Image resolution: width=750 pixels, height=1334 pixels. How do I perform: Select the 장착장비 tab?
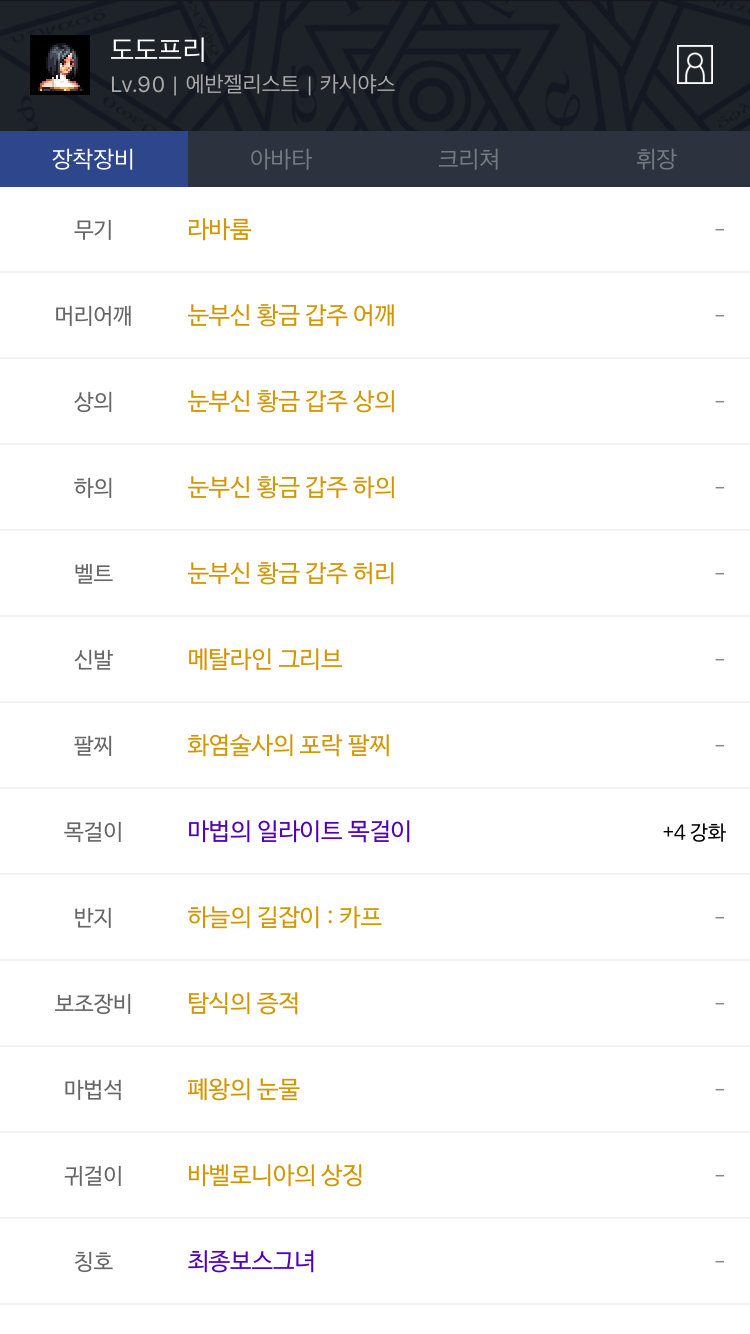coord(94,159)
